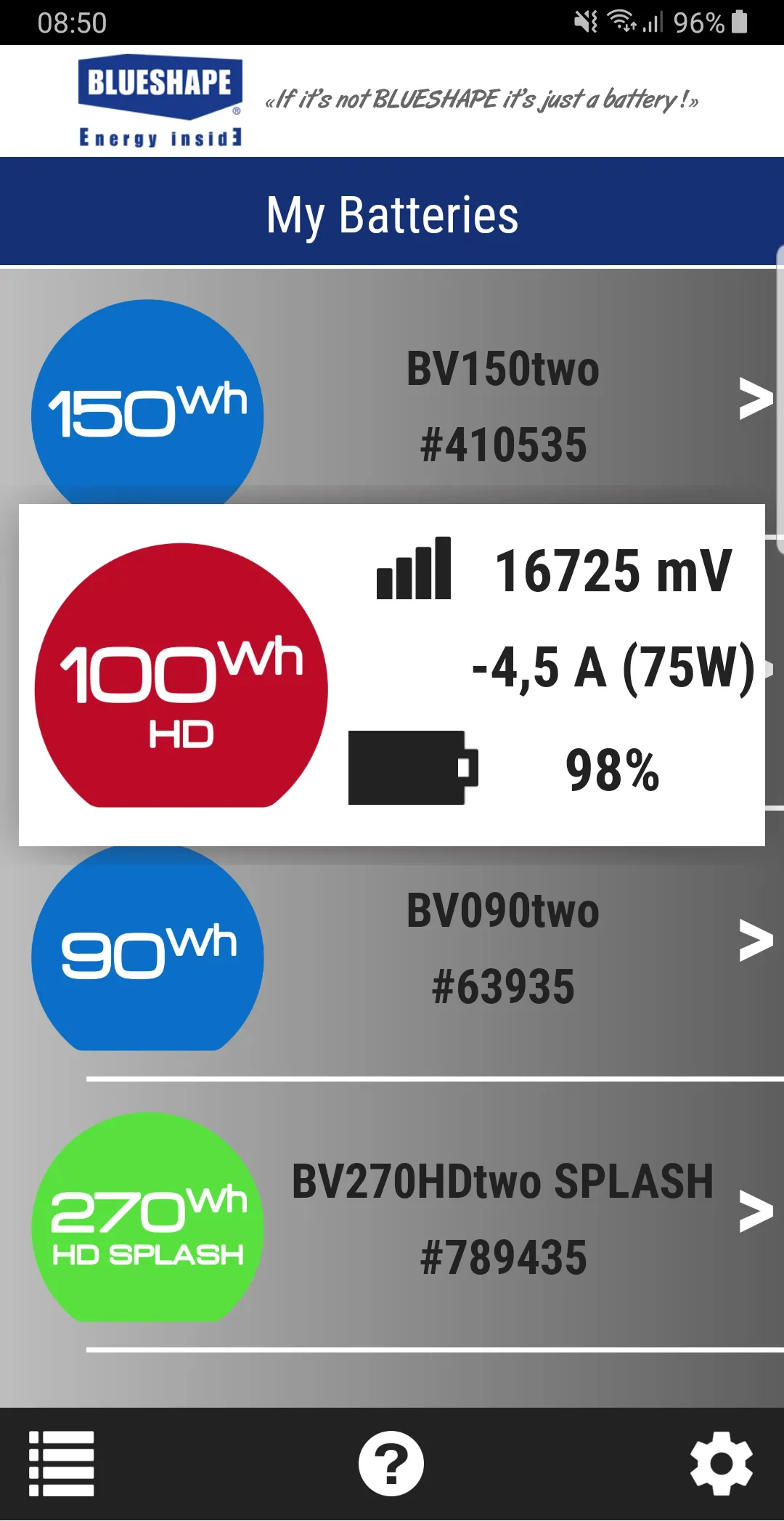This screenshot has height=1521, width=784.
Task: Open the help question mark
Action: point(391,1464)
